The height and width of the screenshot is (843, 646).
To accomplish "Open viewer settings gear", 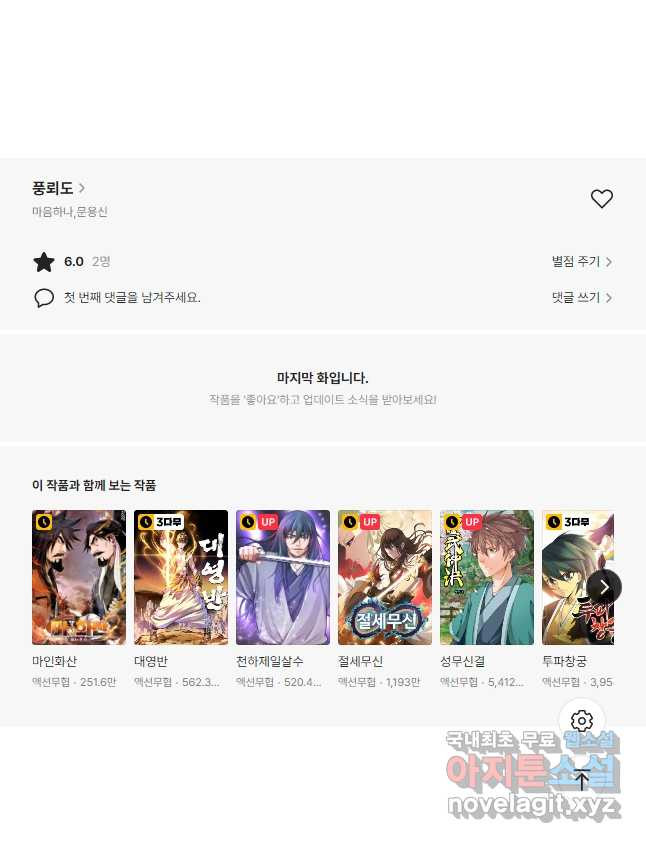I will tap(582, 721).
